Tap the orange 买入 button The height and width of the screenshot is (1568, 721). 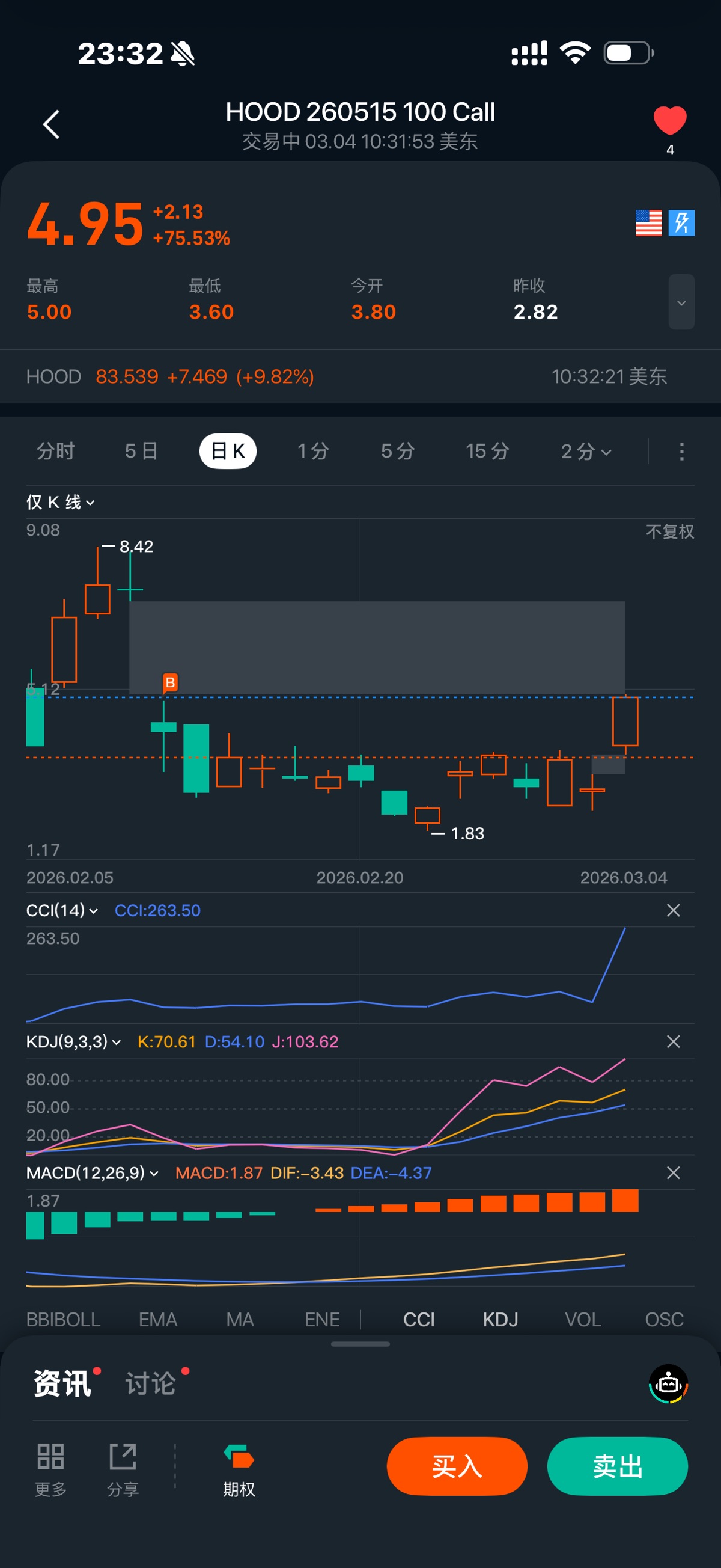click(456, 1466)
